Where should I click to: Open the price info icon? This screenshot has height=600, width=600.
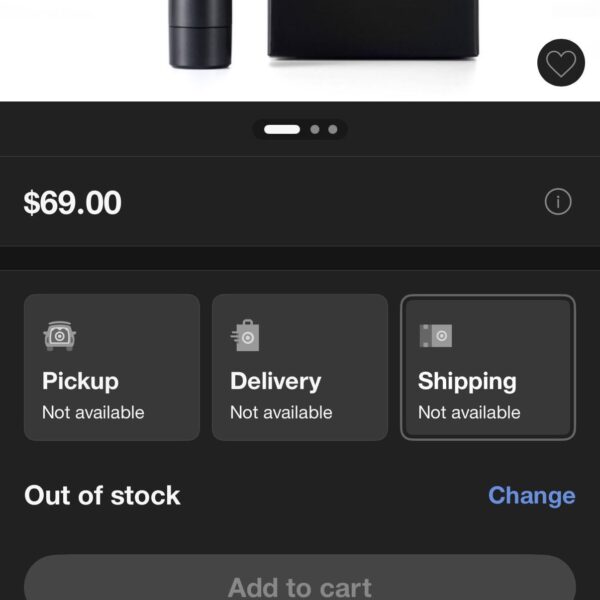[558, 202]
